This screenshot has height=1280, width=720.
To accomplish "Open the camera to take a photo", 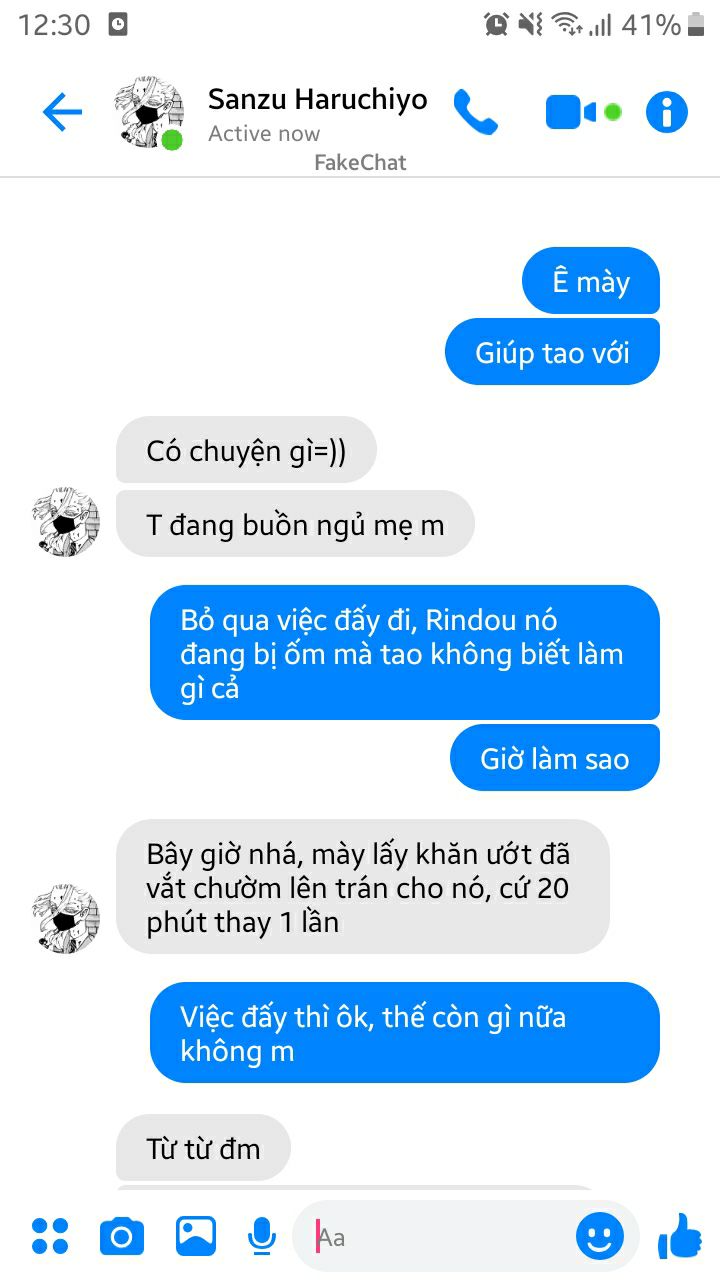I will coord(122,1238).
